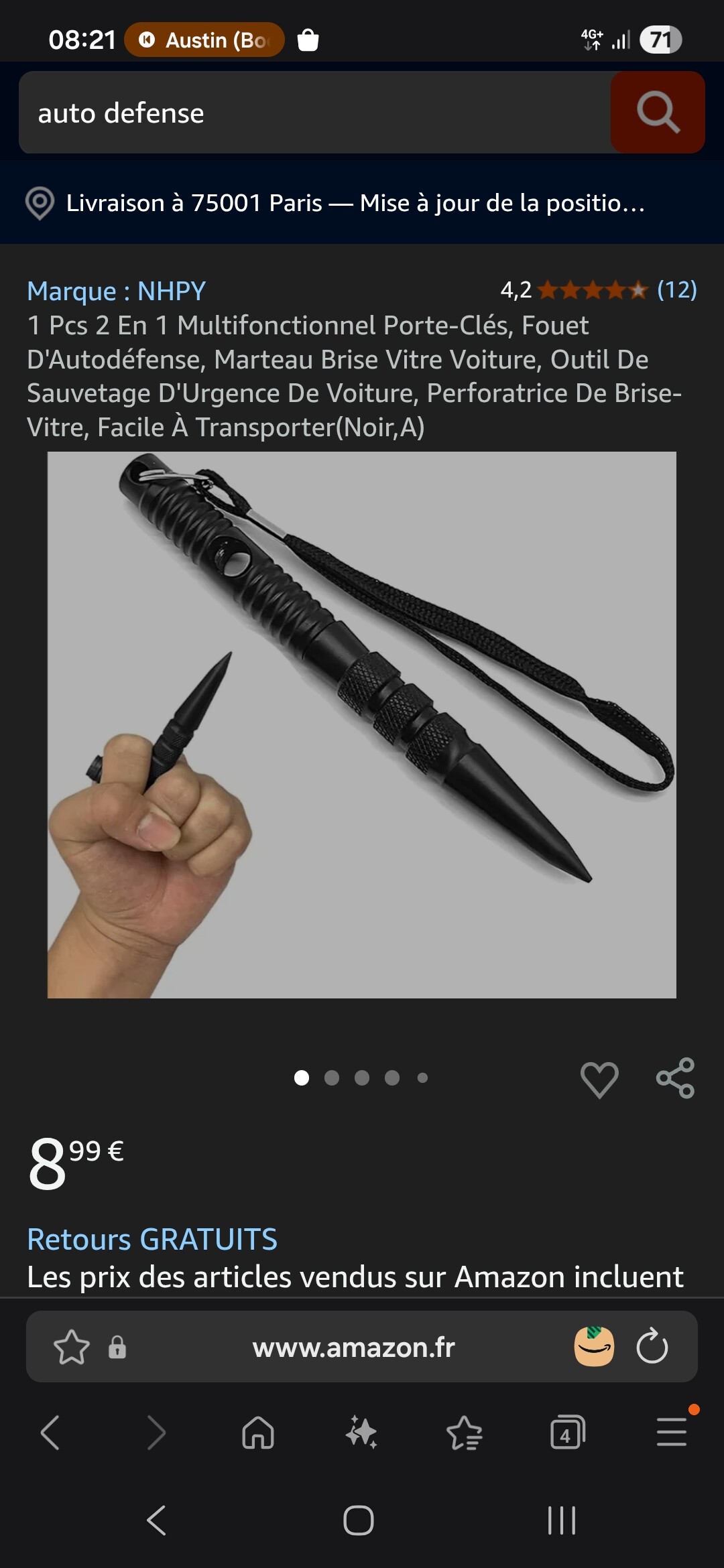Screen dimensions: 724x1568
Task: Open the product image in full view
Action: [362, 725]
